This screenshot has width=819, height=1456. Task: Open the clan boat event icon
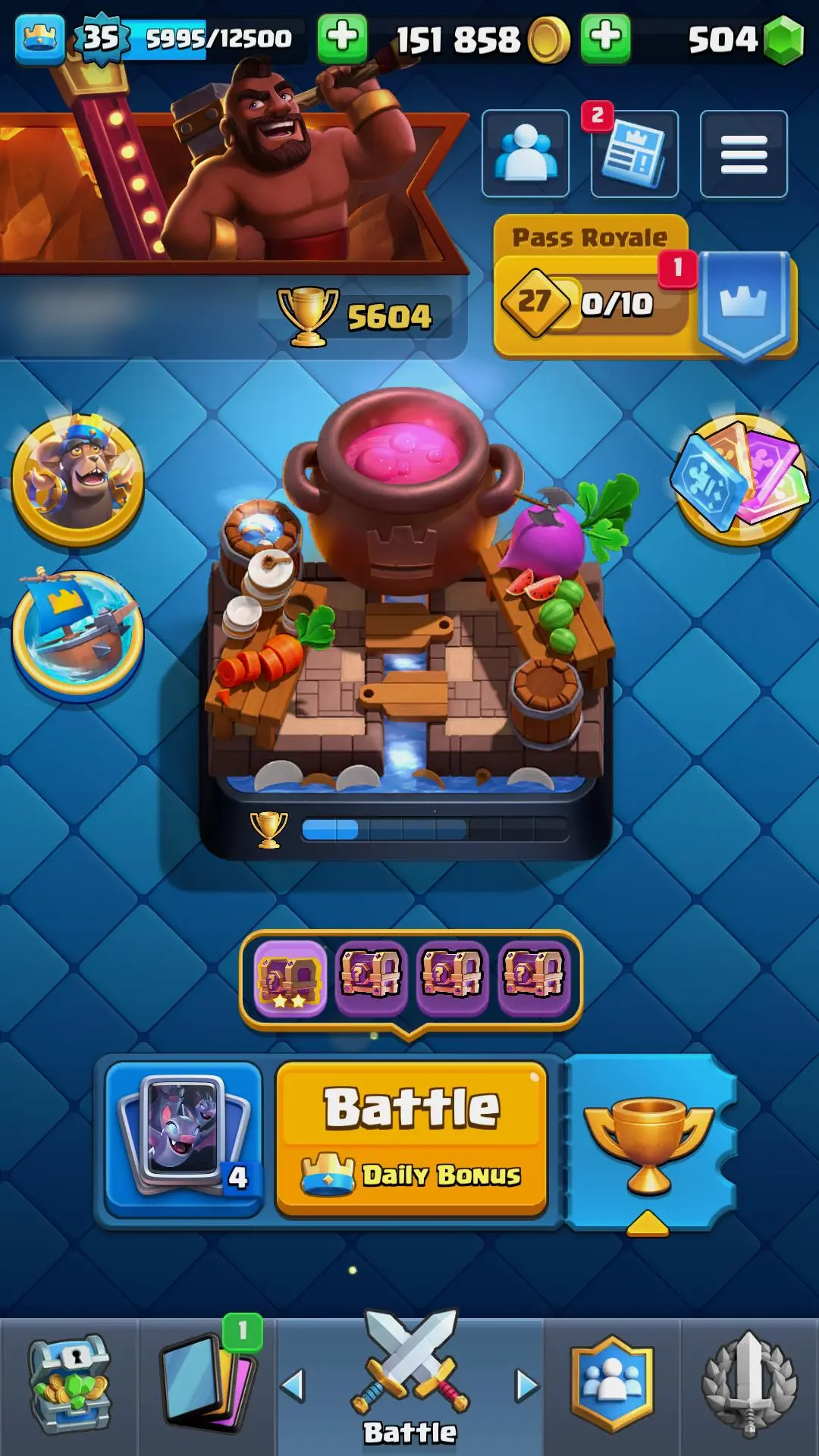(x=77, y=633)
